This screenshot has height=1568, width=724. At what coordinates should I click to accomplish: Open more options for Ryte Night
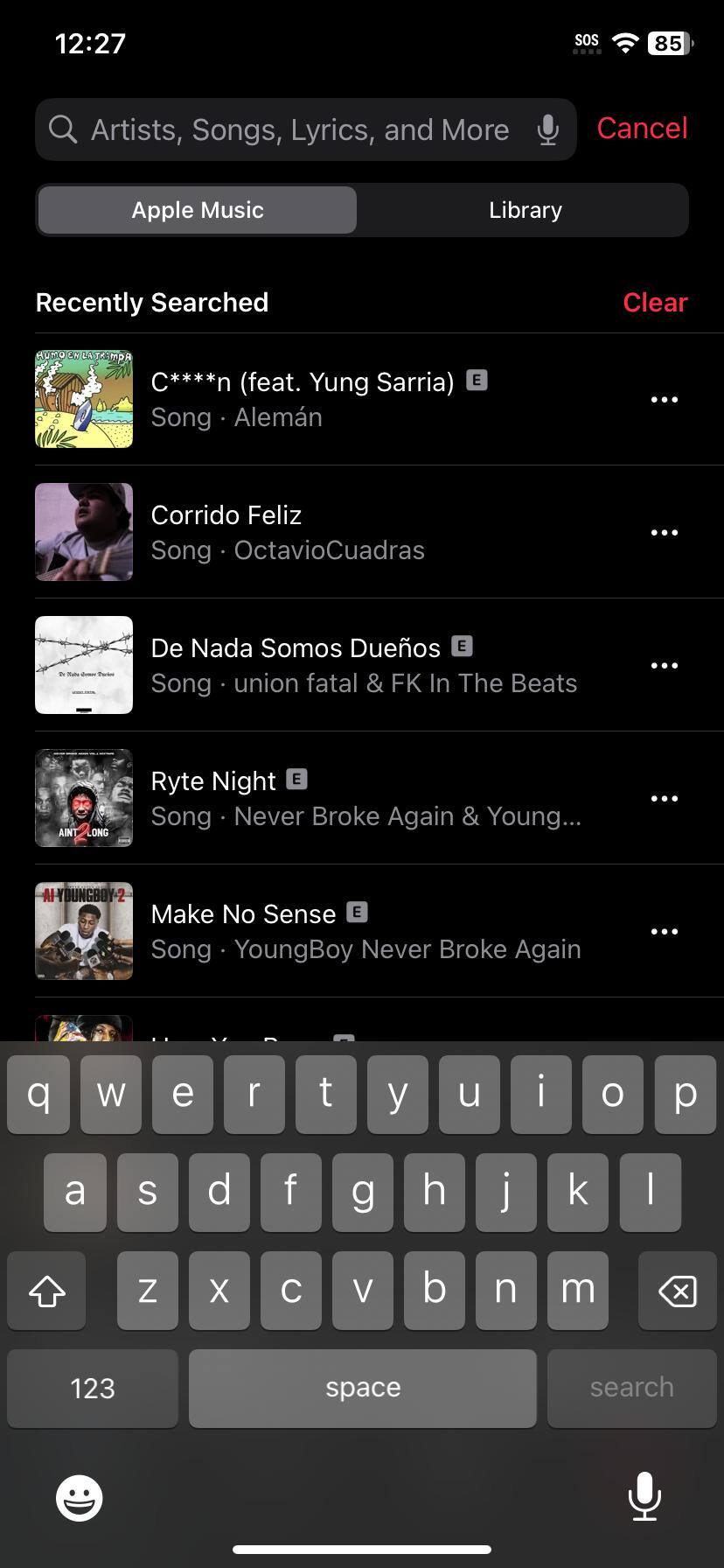pos(664,799)
